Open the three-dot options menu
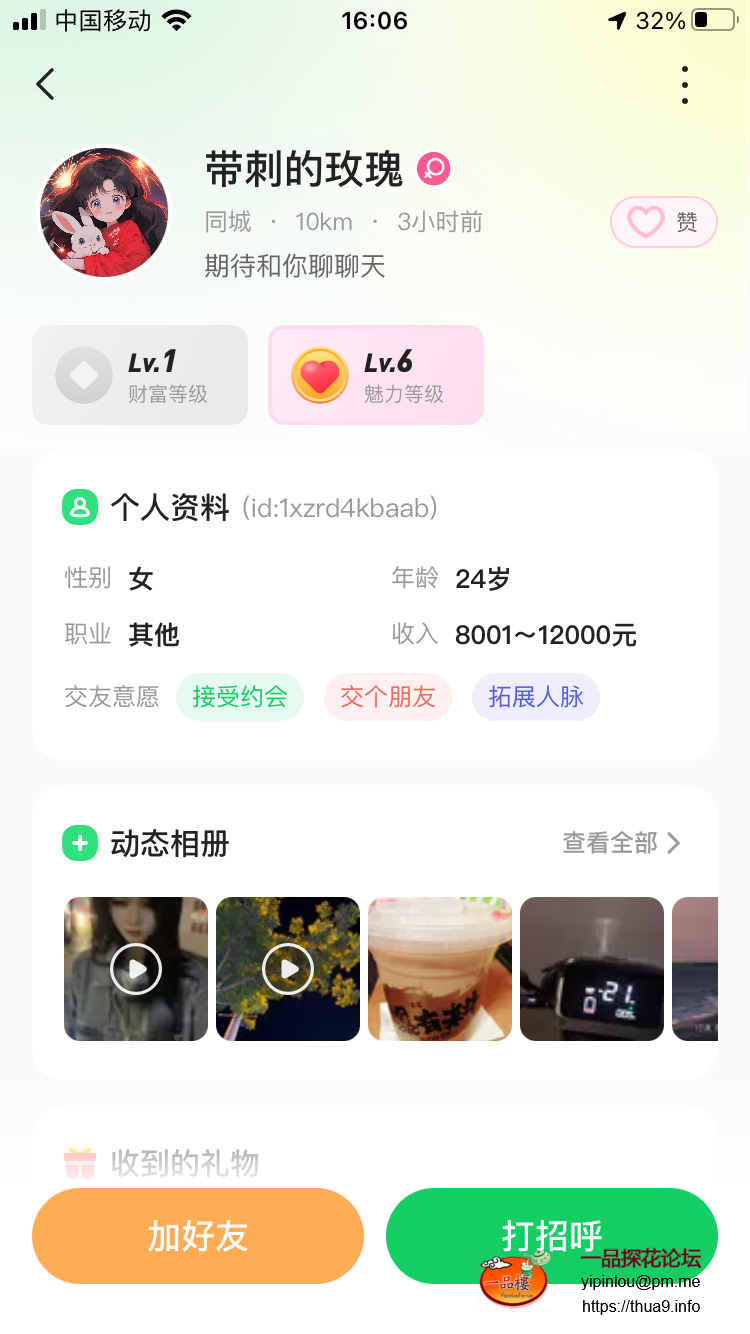The width and height of the screenshot is (750, 1334). (684, 84)
